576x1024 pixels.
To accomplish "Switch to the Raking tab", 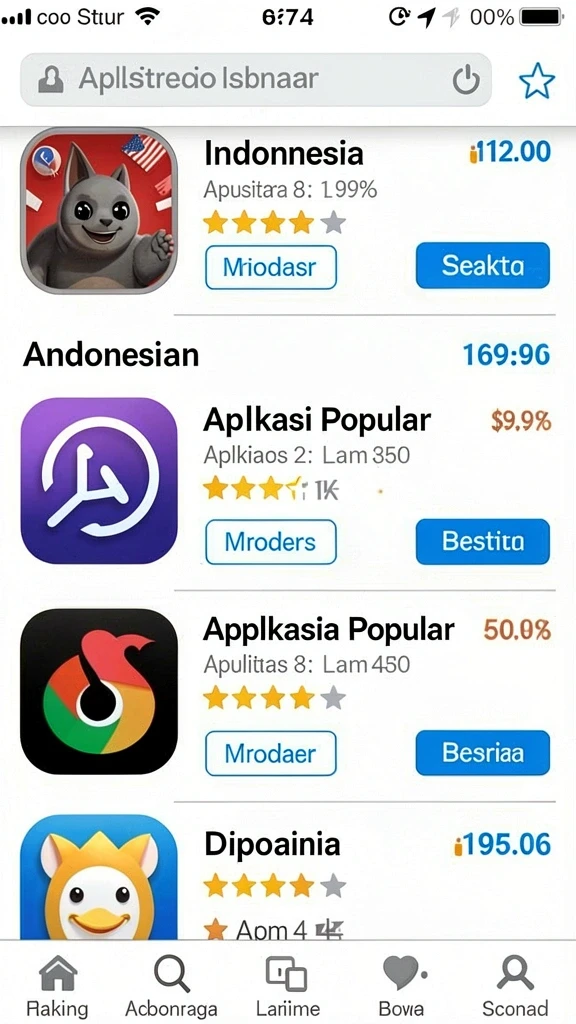I will pyautogui.click(x=57, y=985).
